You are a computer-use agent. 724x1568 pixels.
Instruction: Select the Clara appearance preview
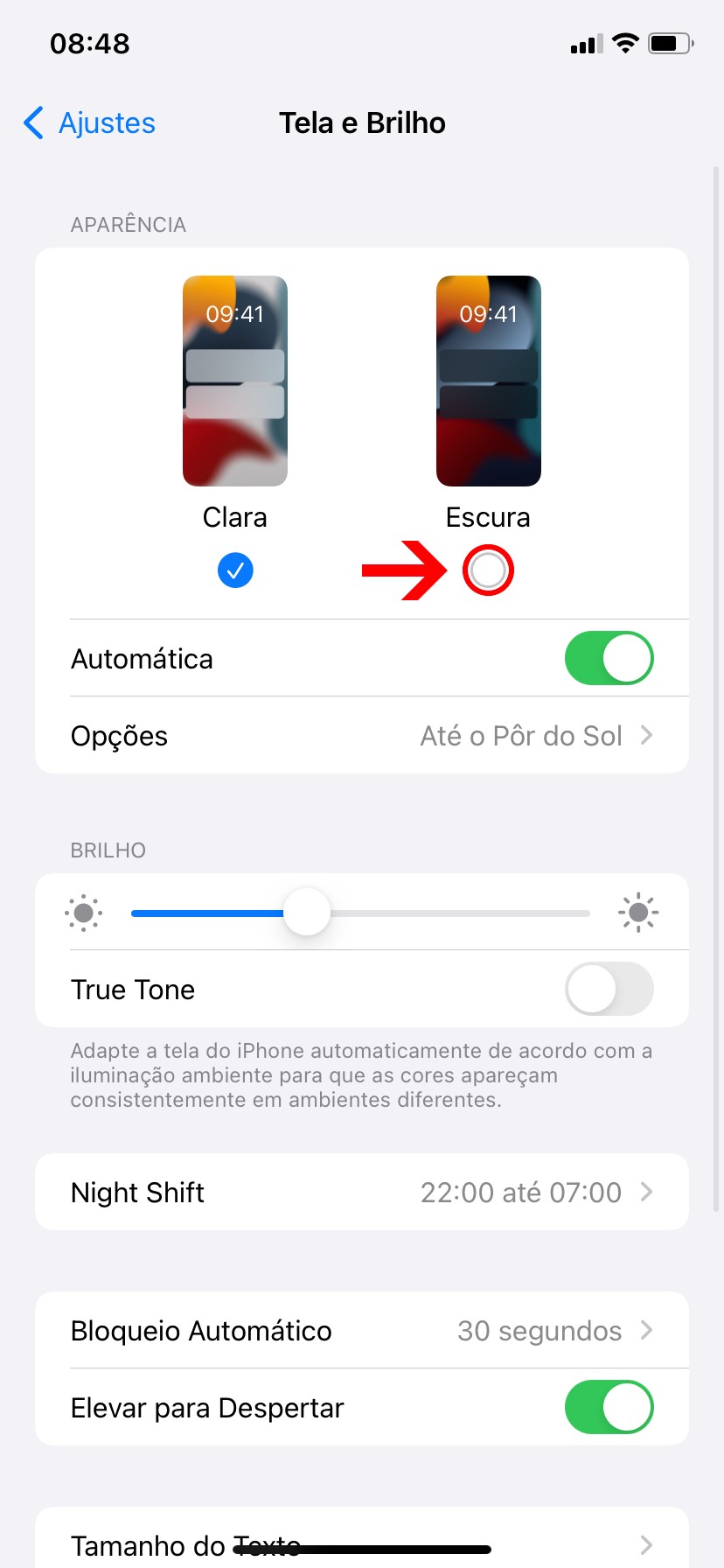234,381
